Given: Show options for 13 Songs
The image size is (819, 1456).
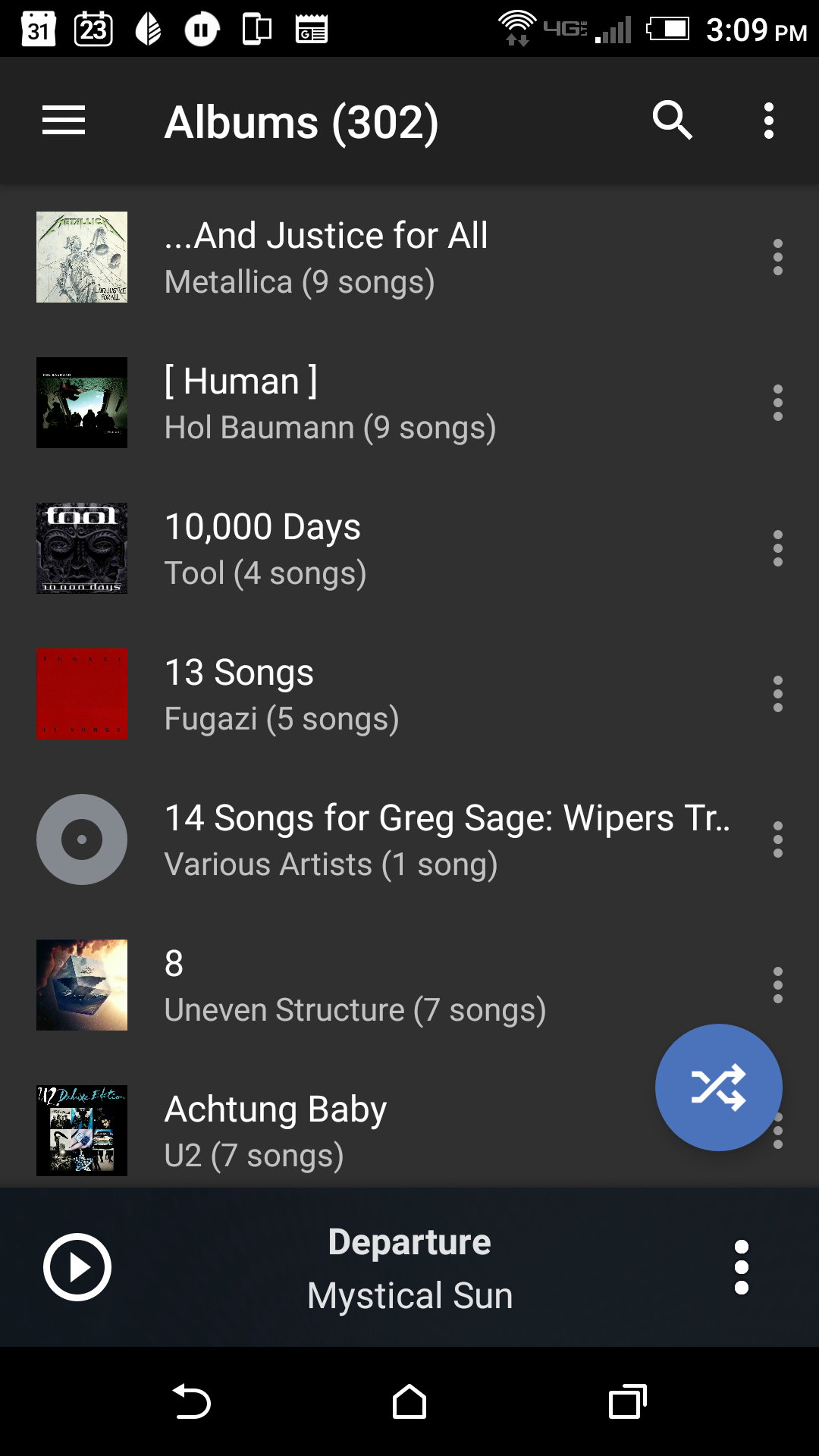Looking at the screenshot, I should pos(777,695).
